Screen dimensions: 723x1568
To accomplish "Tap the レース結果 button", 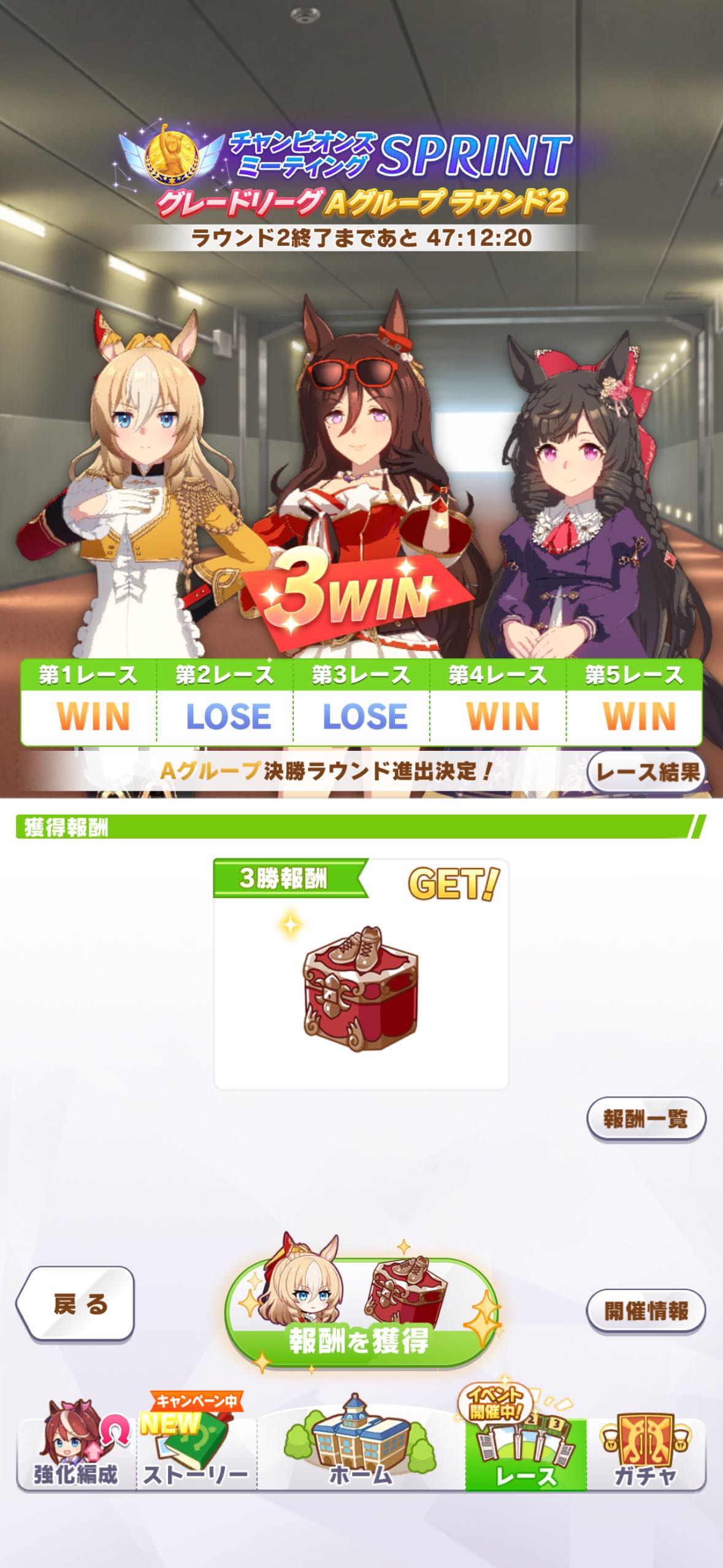I will tap(646, 772).
